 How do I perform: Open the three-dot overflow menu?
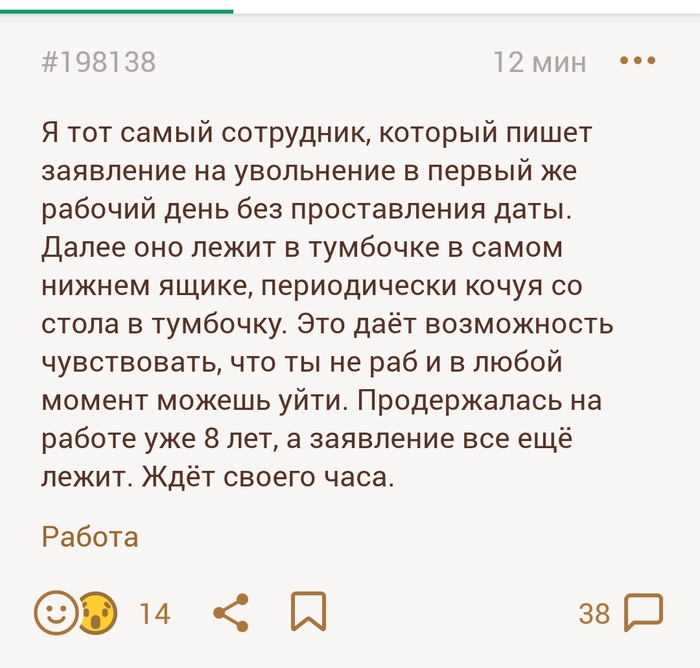coord(637,61)
